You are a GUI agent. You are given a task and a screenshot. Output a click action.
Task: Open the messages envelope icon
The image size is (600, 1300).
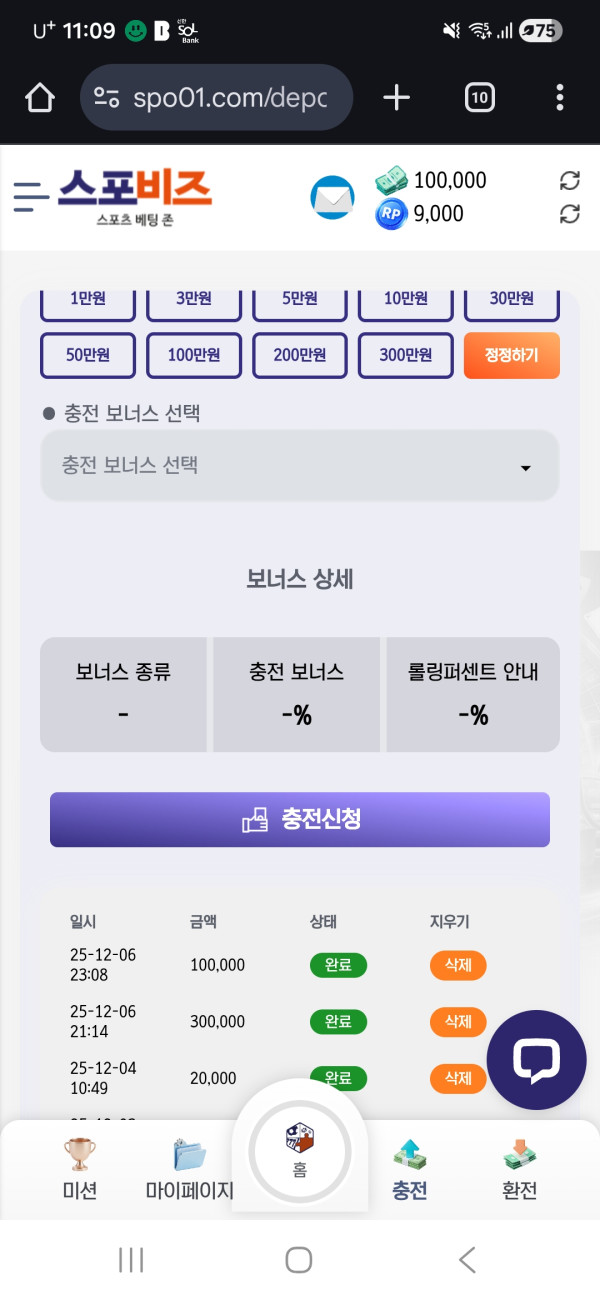coord(332,197)
